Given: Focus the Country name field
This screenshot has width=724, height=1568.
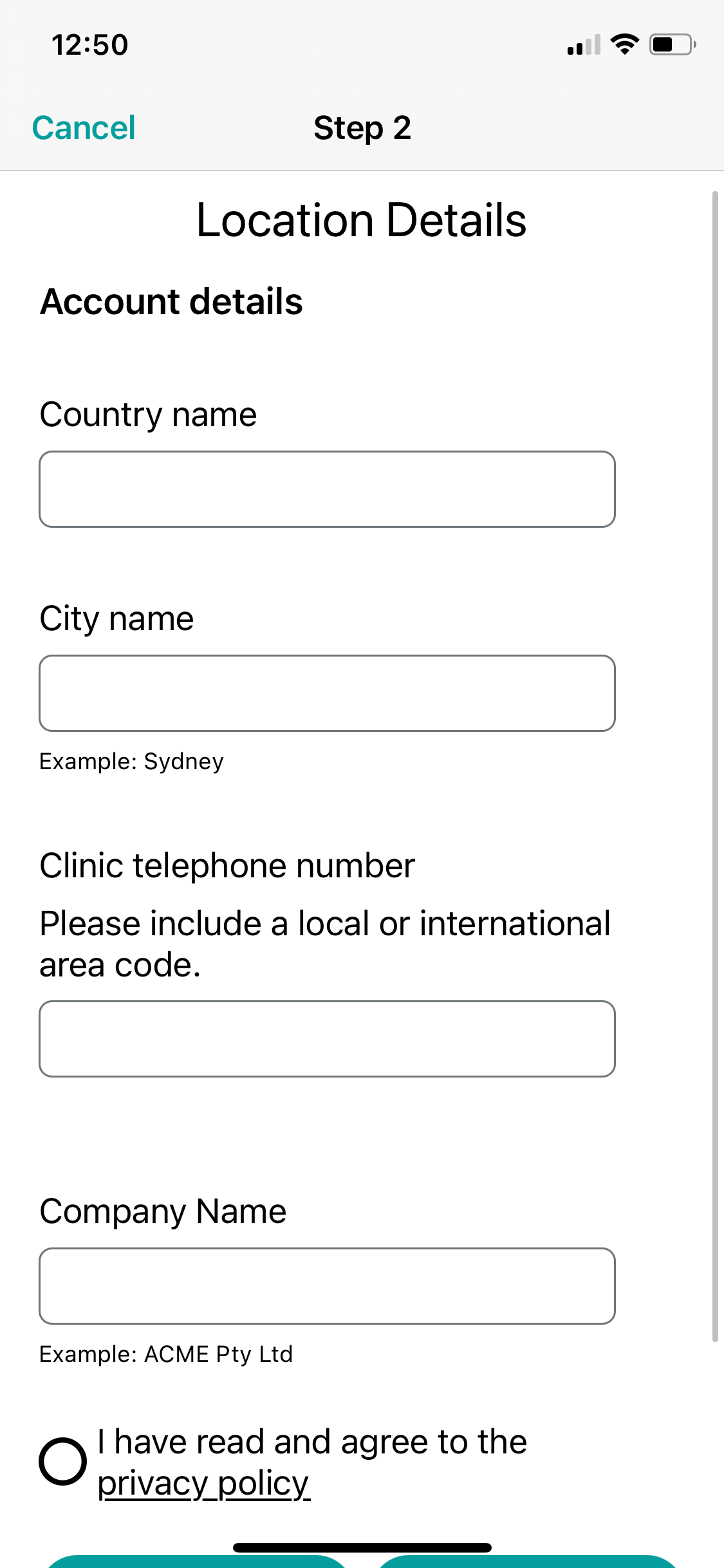Looking at the screenshot, I should pyautogui.click(x=327, y=489).
